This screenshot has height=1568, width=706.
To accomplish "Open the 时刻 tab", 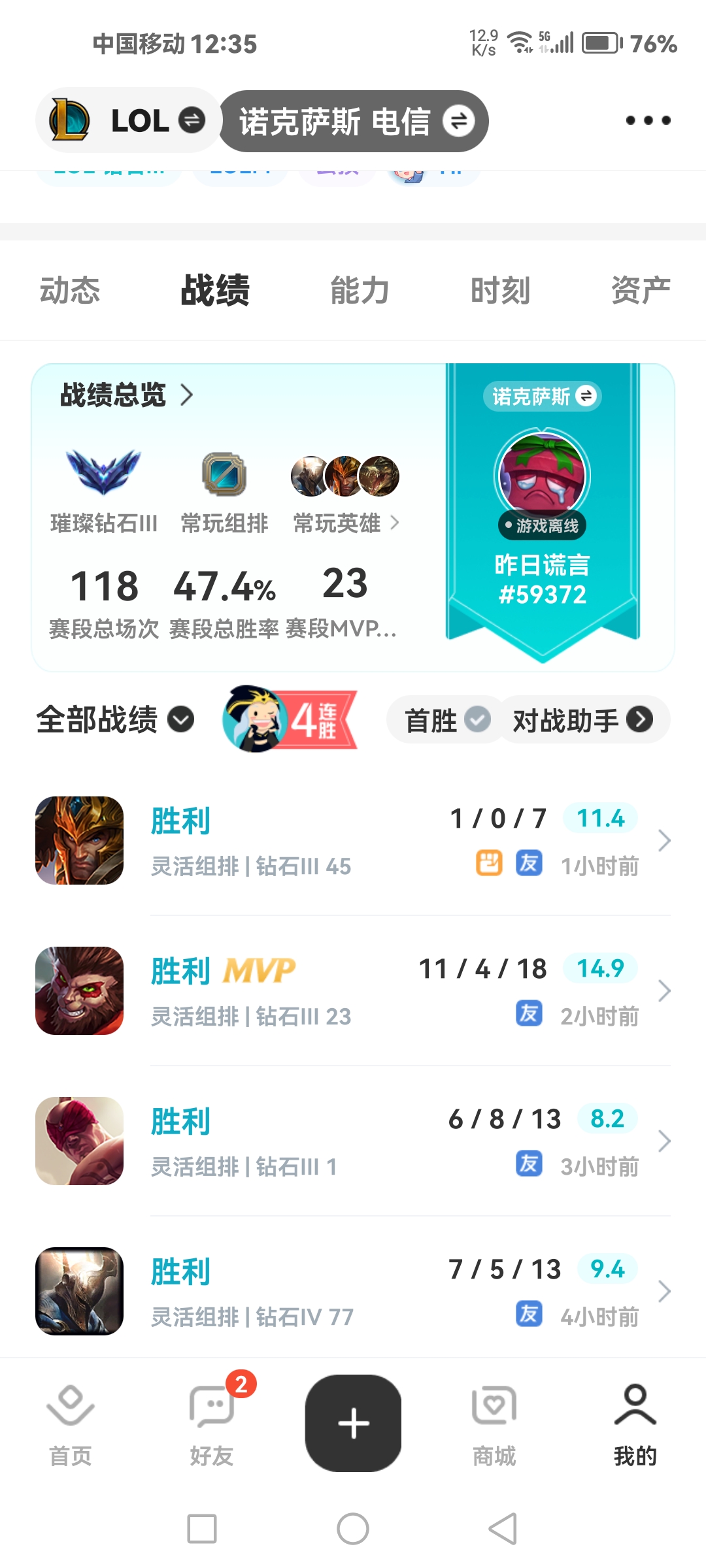I will pos(500,291).
